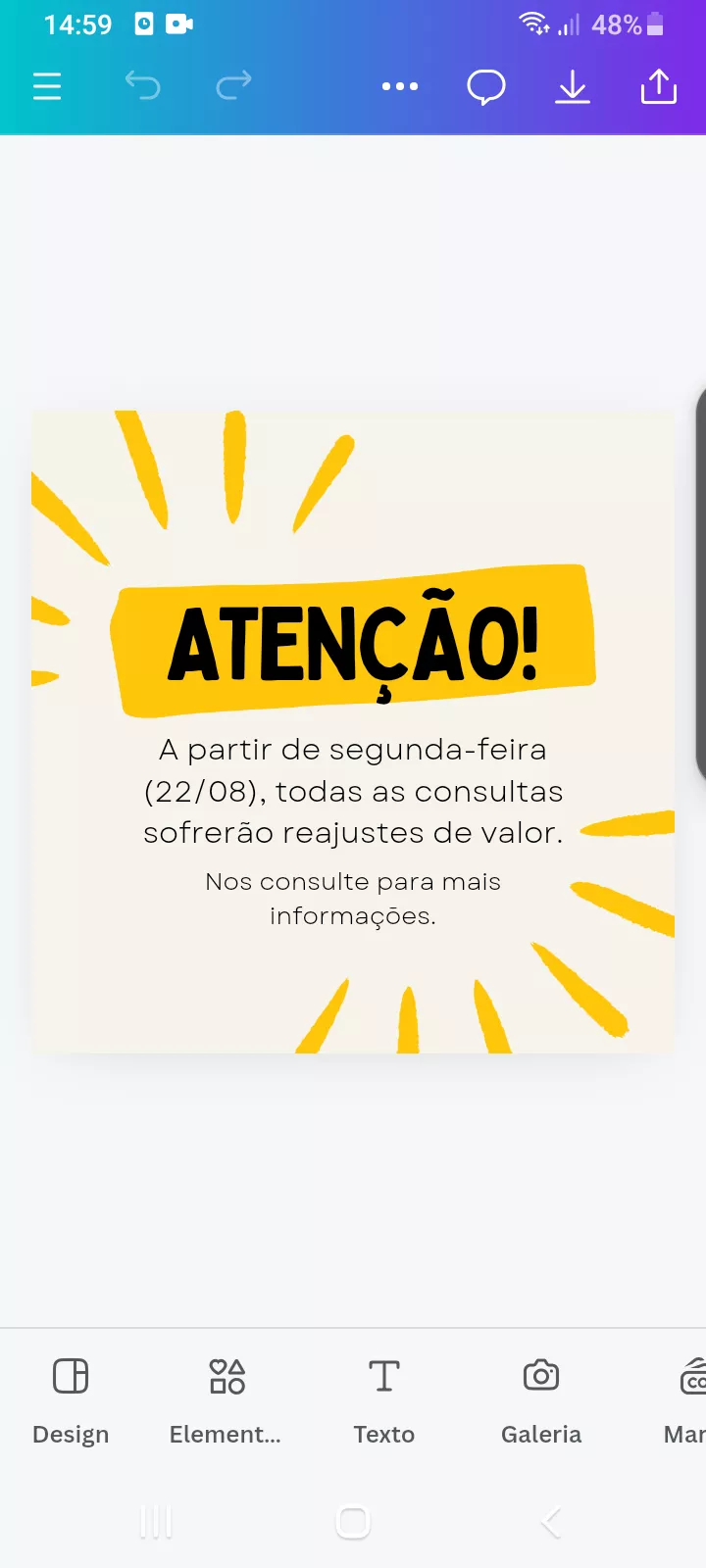Open the three-dot options menu

(400, 86)
